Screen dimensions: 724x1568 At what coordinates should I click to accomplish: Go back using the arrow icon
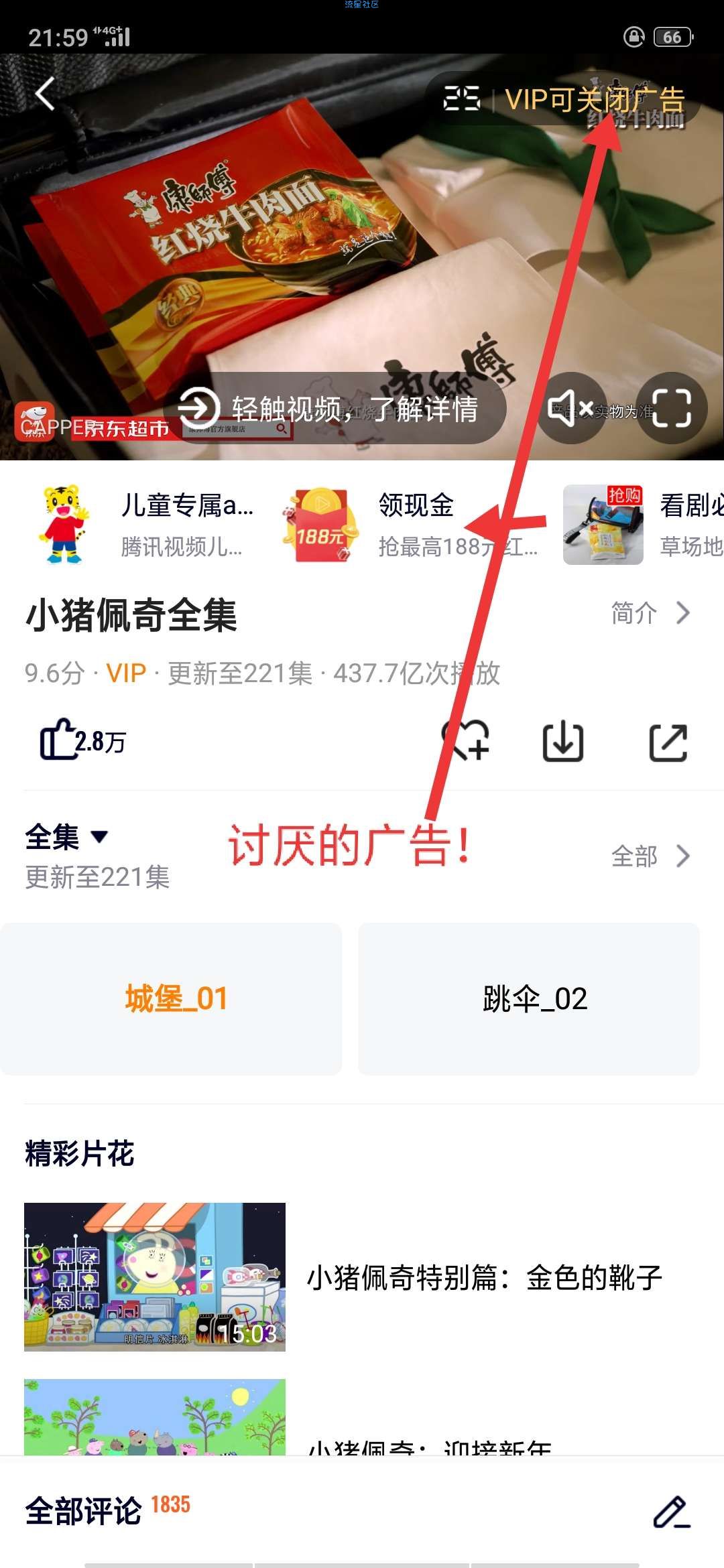[x=46, y=94]
